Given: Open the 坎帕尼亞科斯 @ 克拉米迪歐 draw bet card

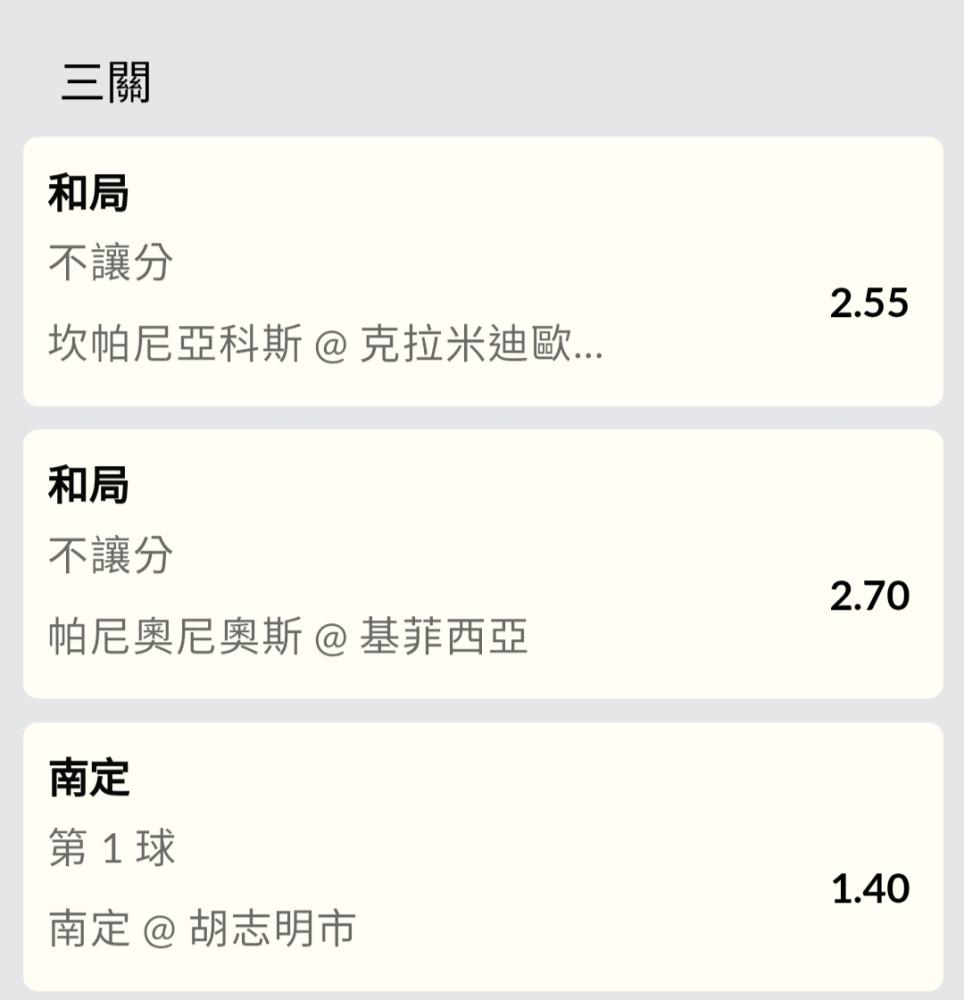Looking at the screenshot, I should 482,271.
